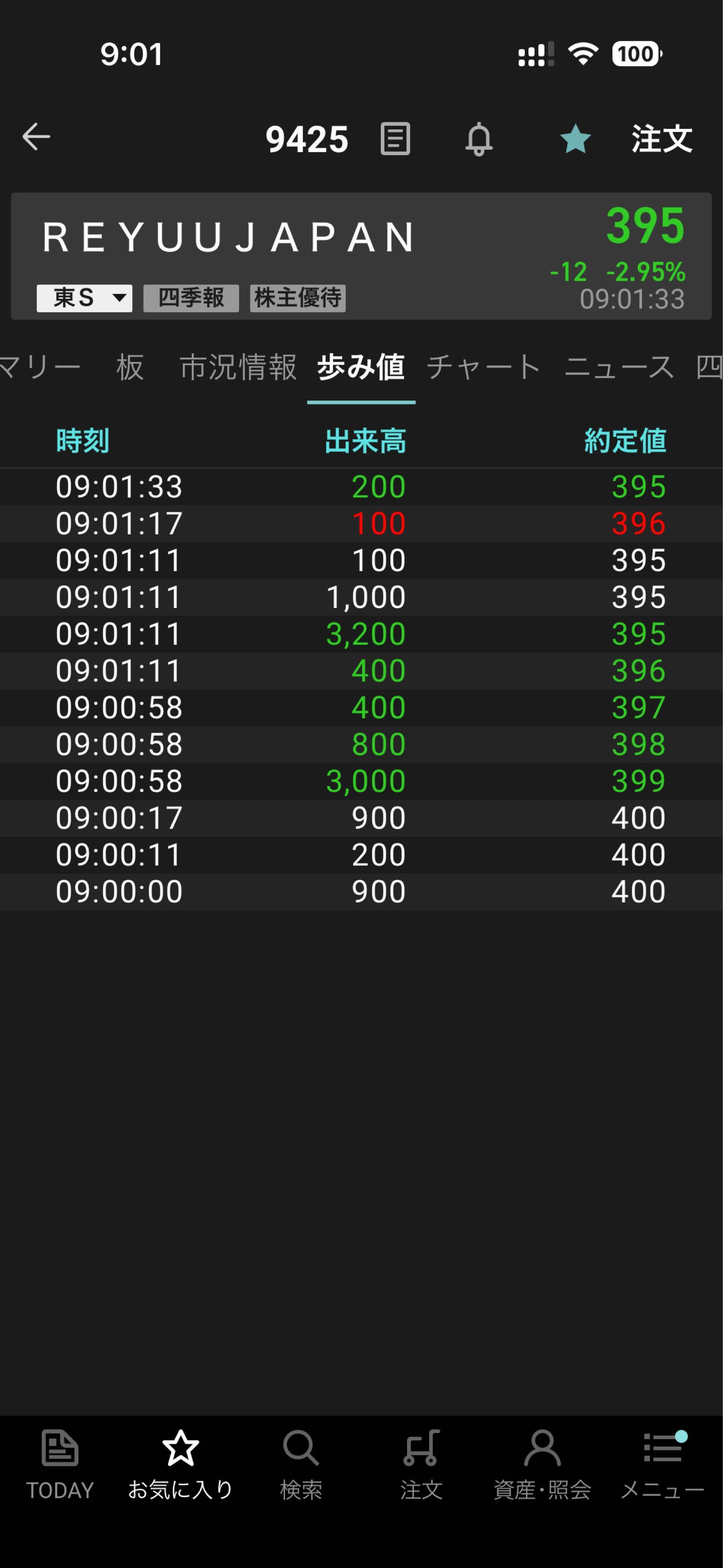
Task: Open 注文 in bottom navigation
Action: (421, 1464)
